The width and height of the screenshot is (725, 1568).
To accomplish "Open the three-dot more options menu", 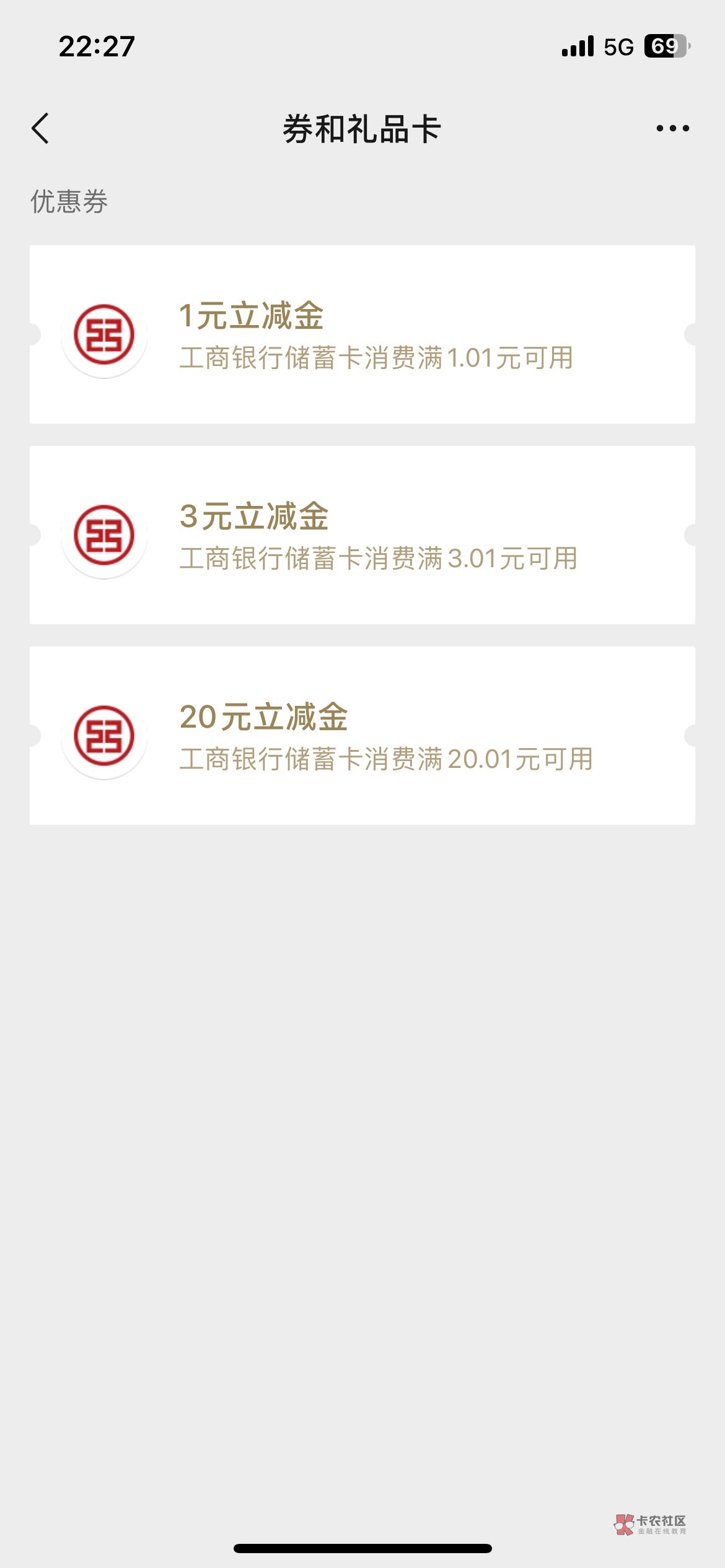I will (x=672, y=128).
